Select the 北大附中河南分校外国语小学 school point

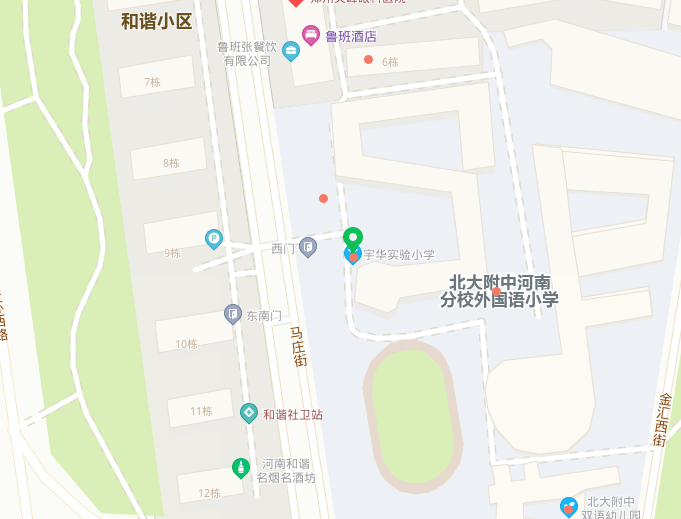point(497,291)
